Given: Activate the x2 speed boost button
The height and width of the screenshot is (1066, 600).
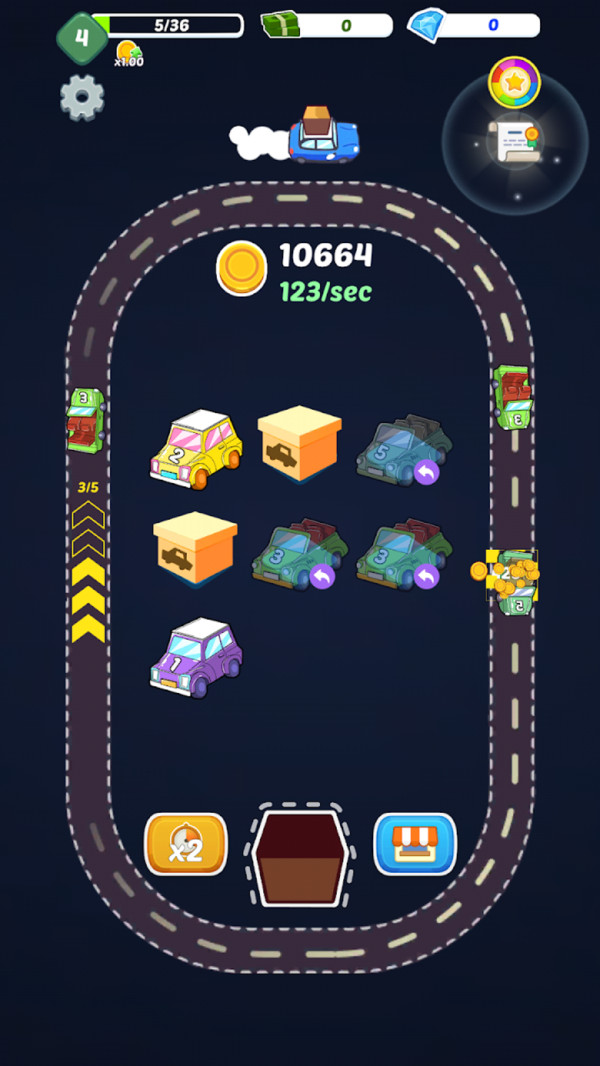Looking at the screenshot, I should point(186,843).
